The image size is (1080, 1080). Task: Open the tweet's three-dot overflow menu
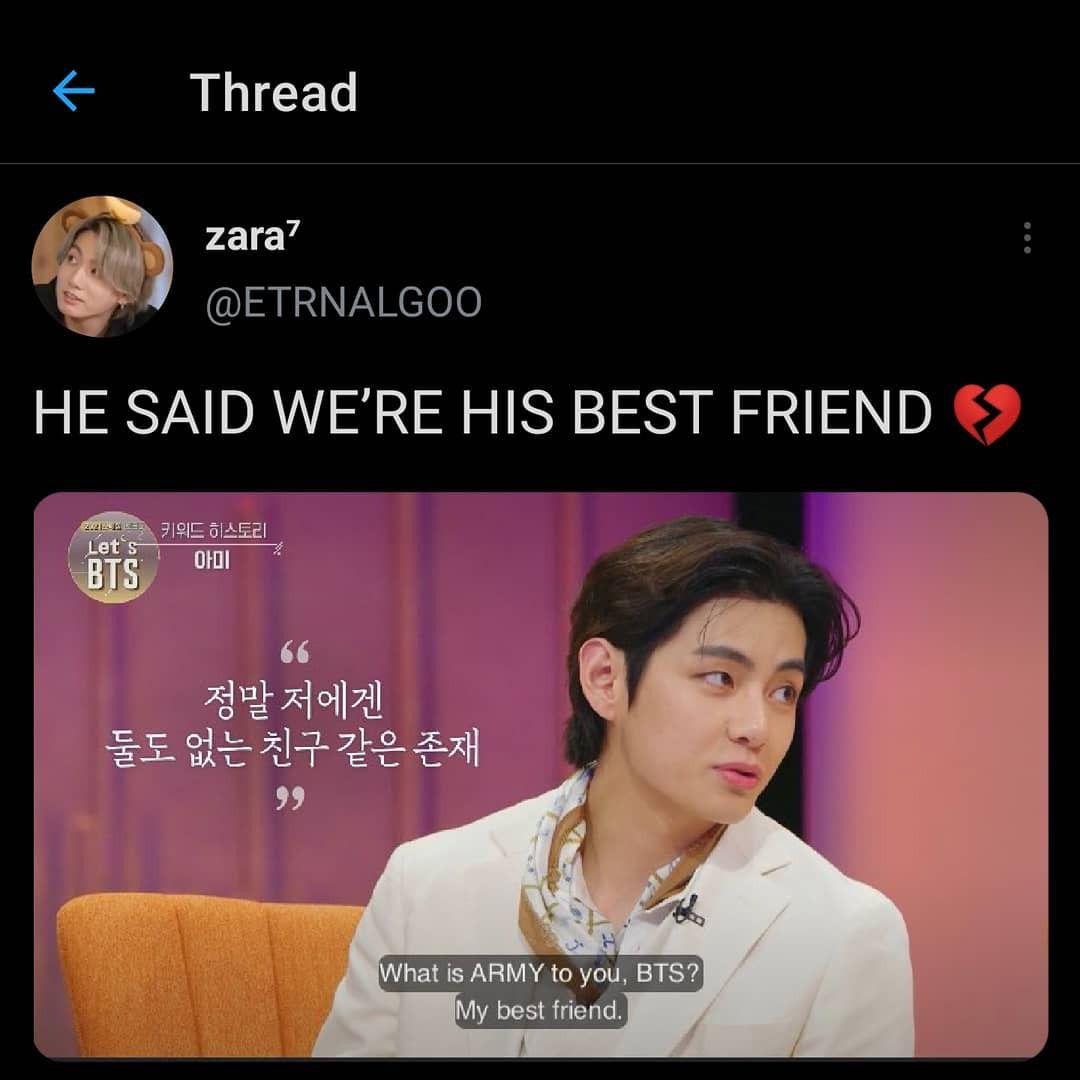[x=1026, y=238]
